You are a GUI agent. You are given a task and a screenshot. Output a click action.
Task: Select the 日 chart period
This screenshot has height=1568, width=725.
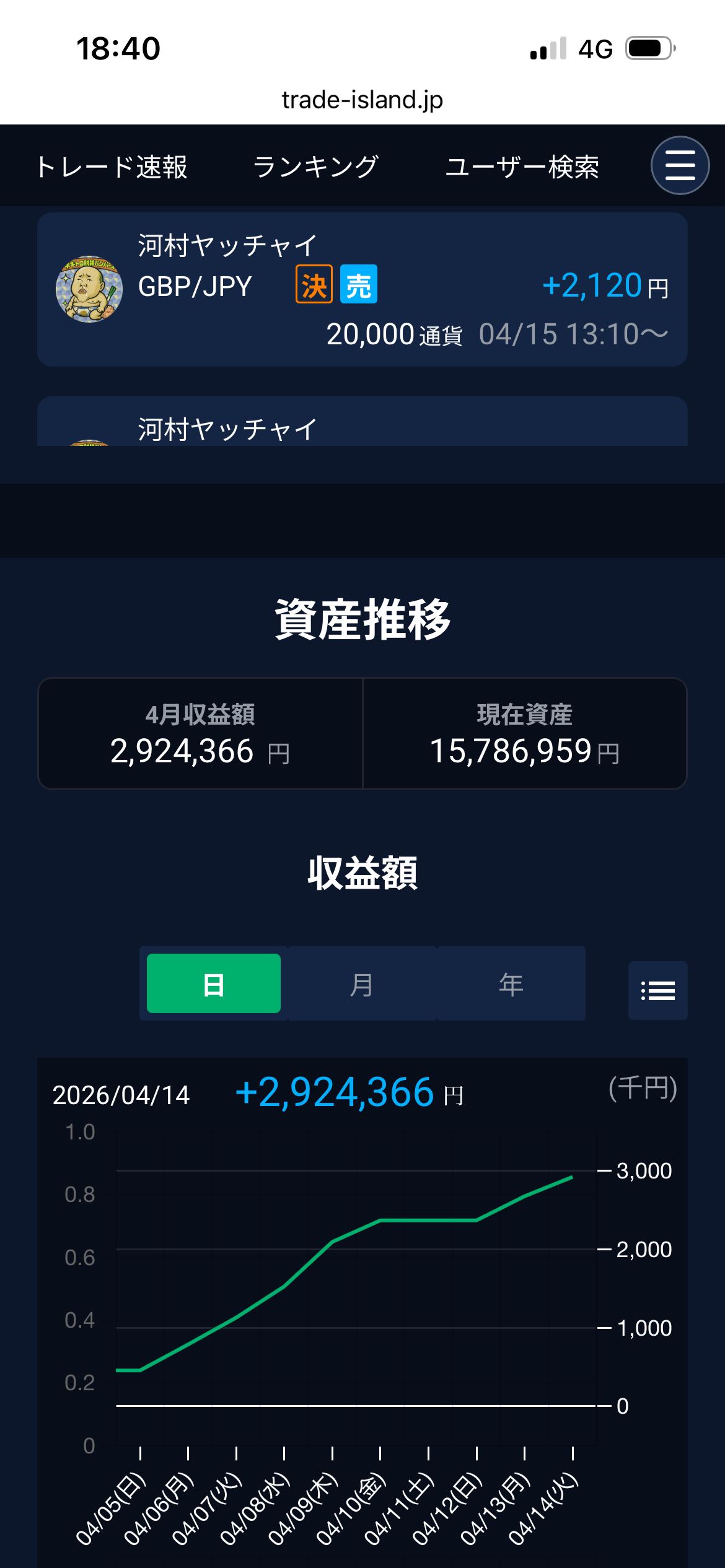(213, 983)
